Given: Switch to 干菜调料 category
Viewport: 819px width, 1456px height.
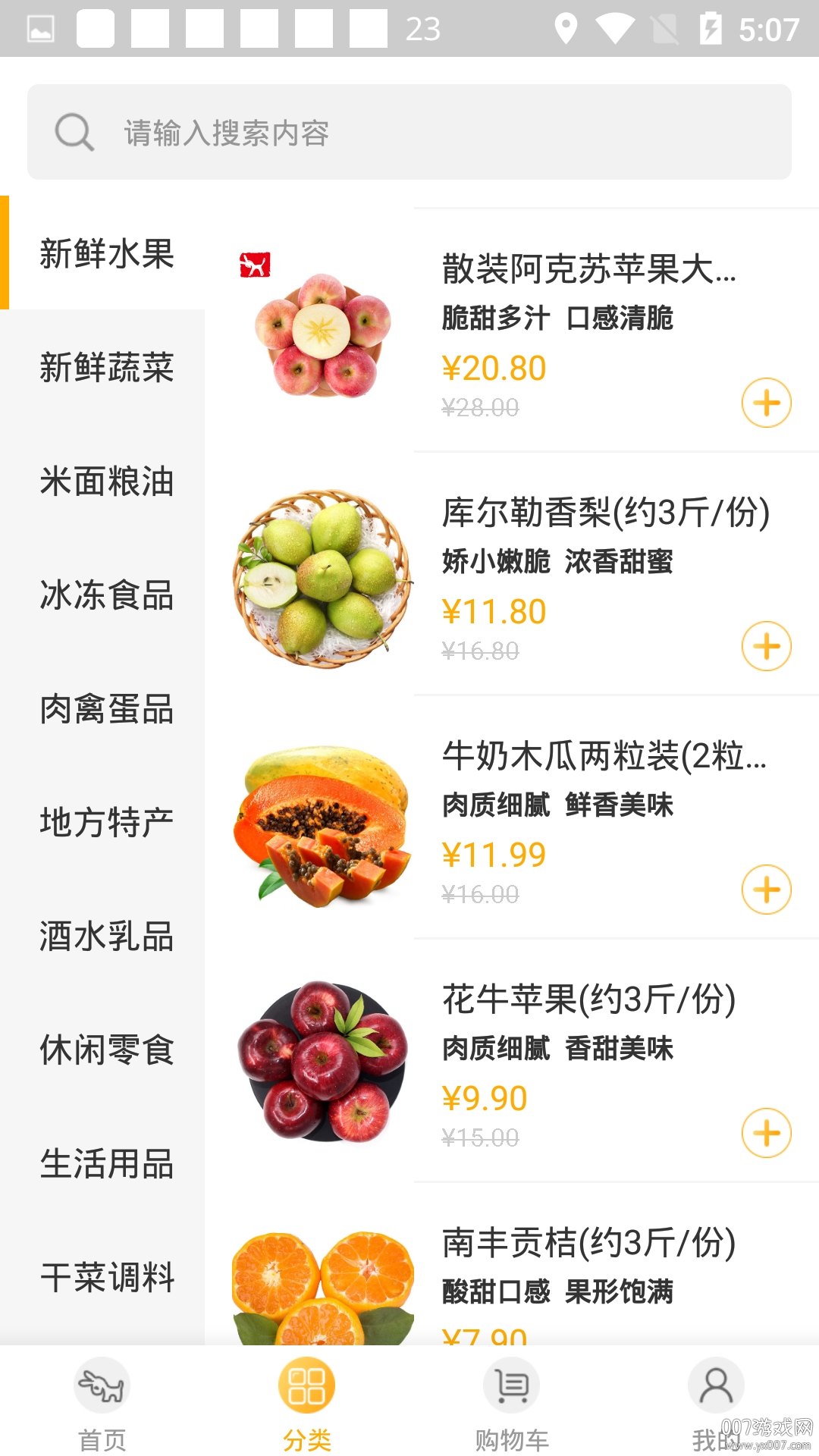Looking at the screenshot, I should [x=106, y=1277].
